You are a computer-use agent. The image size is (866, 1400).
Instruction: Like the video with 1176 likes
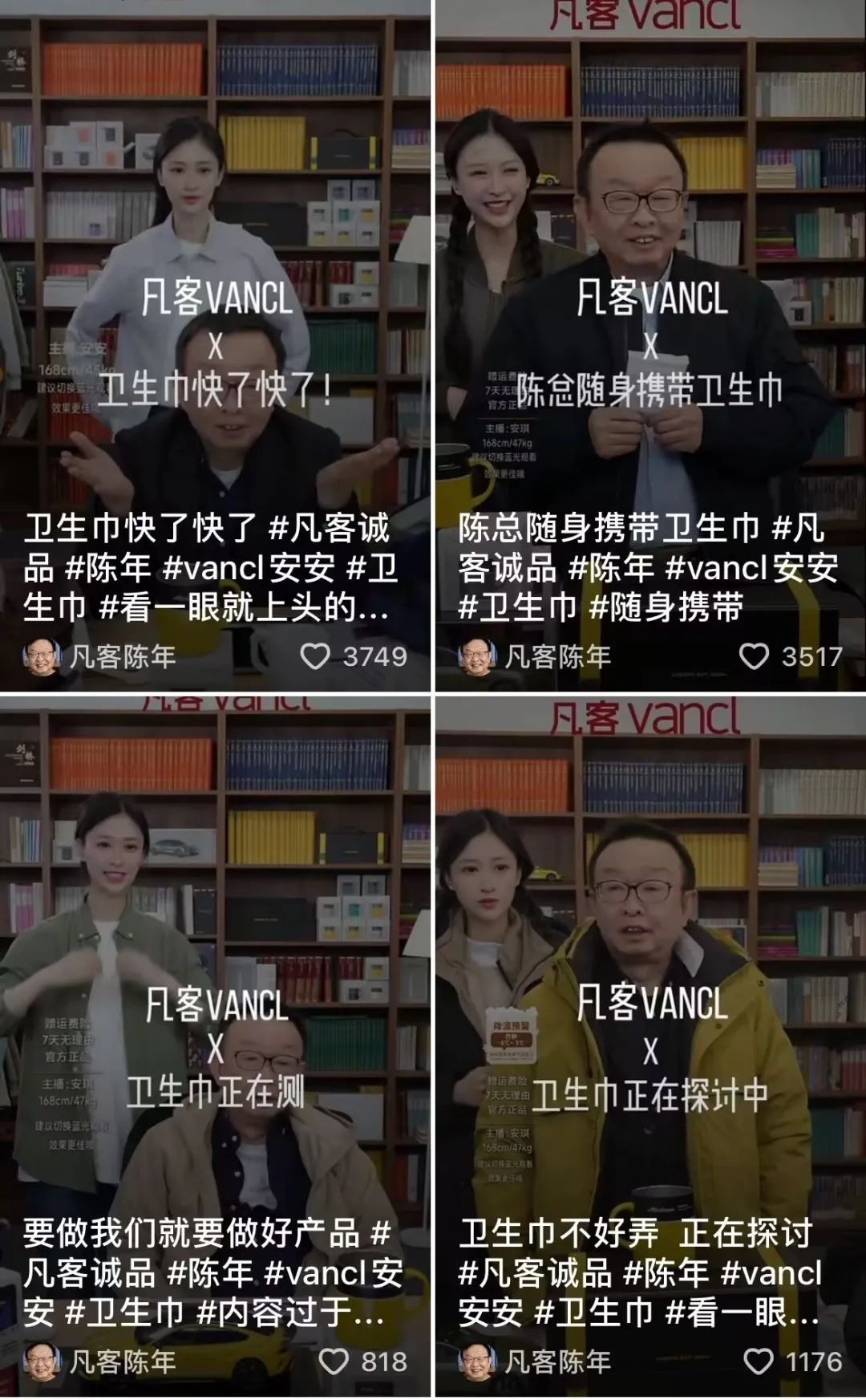coord(758,1361)
